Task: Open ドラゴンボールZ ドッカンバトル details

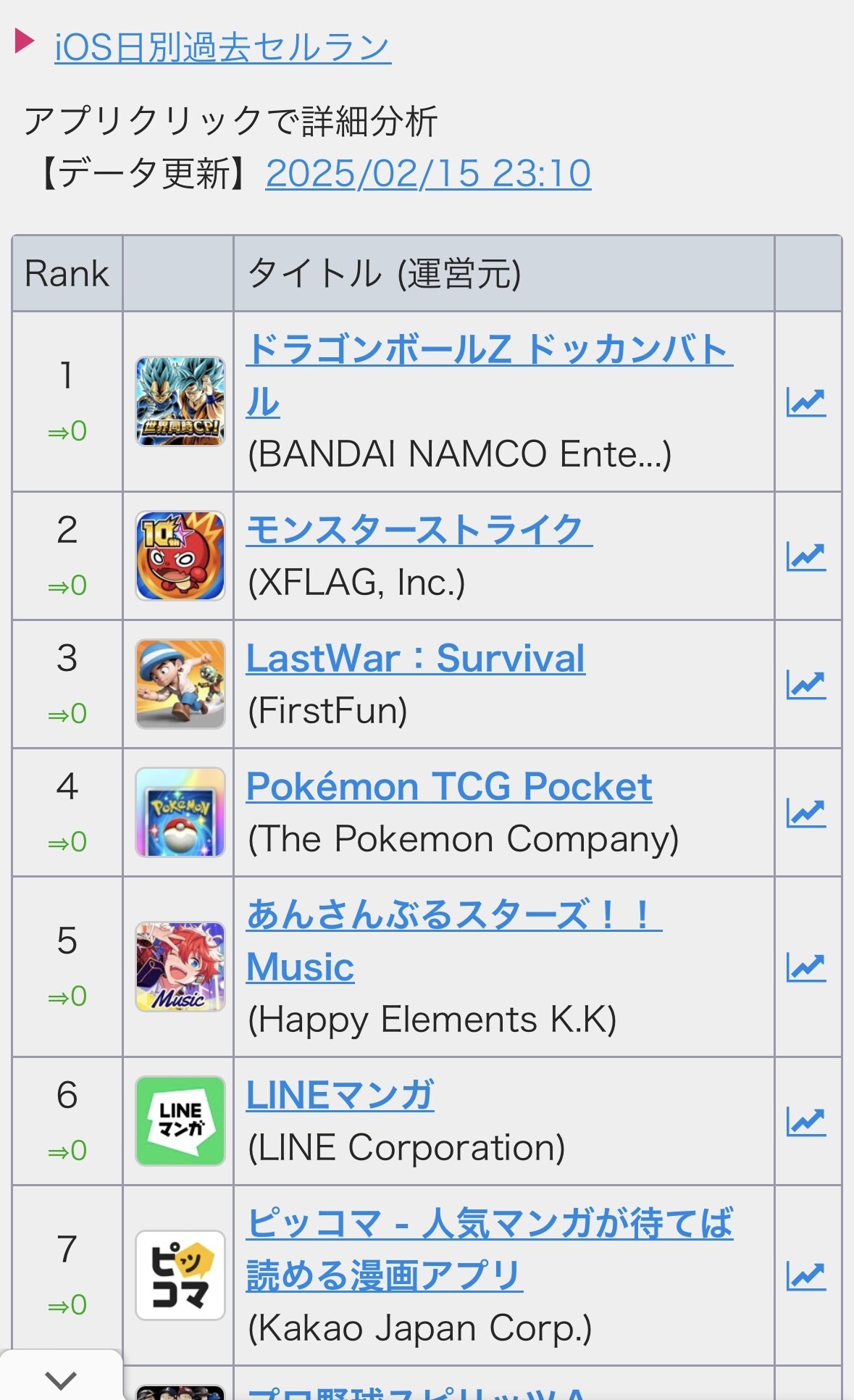Action: [489, 375]
